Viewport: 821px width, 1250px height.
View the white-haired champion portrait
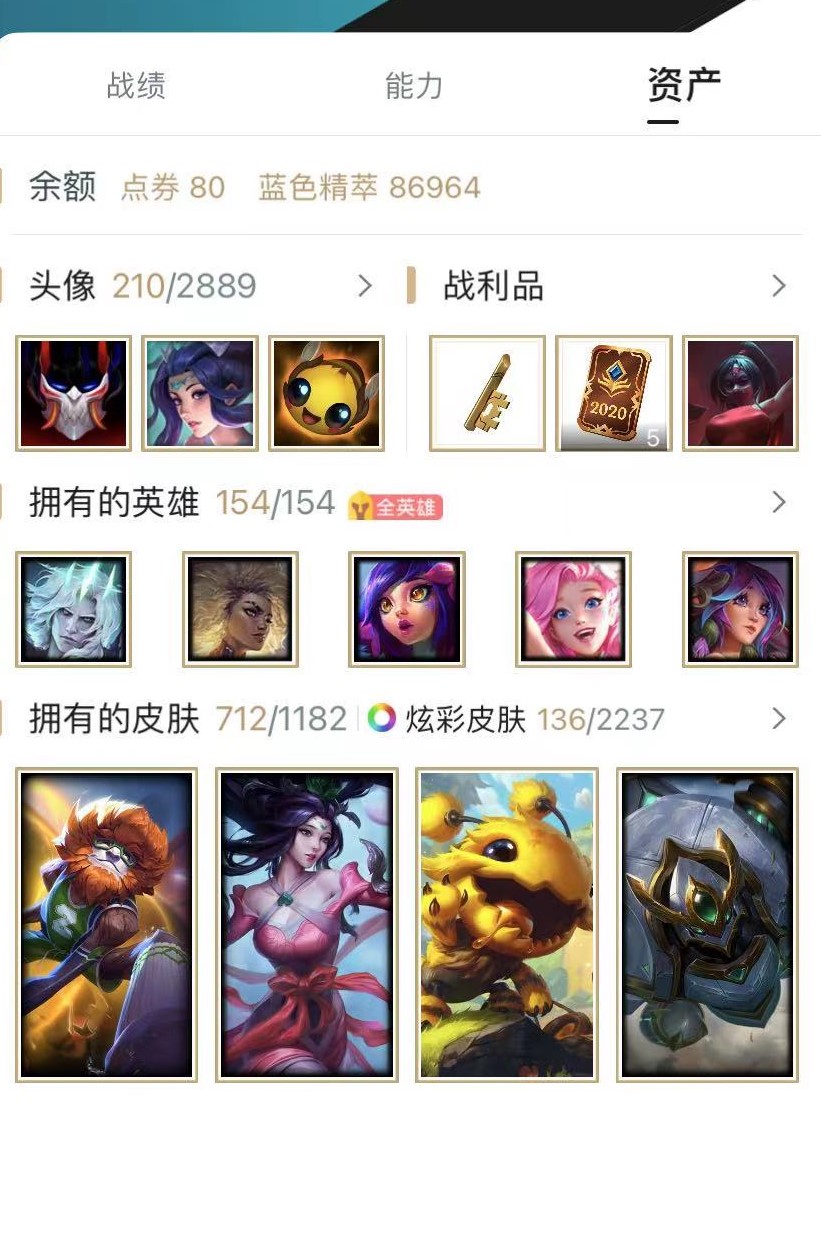[x=74, y=609]
